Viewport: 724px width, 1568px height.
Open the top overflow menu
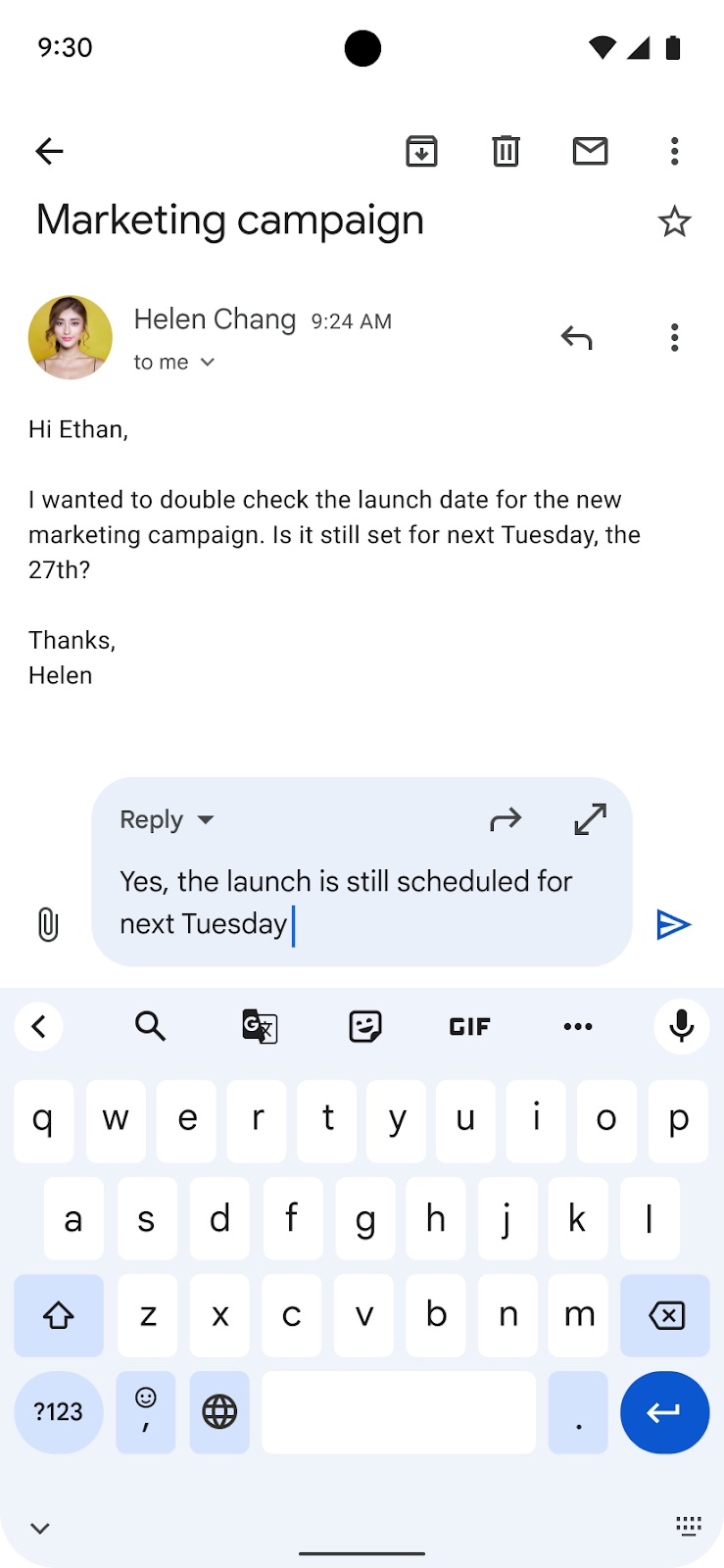[674, 151]
